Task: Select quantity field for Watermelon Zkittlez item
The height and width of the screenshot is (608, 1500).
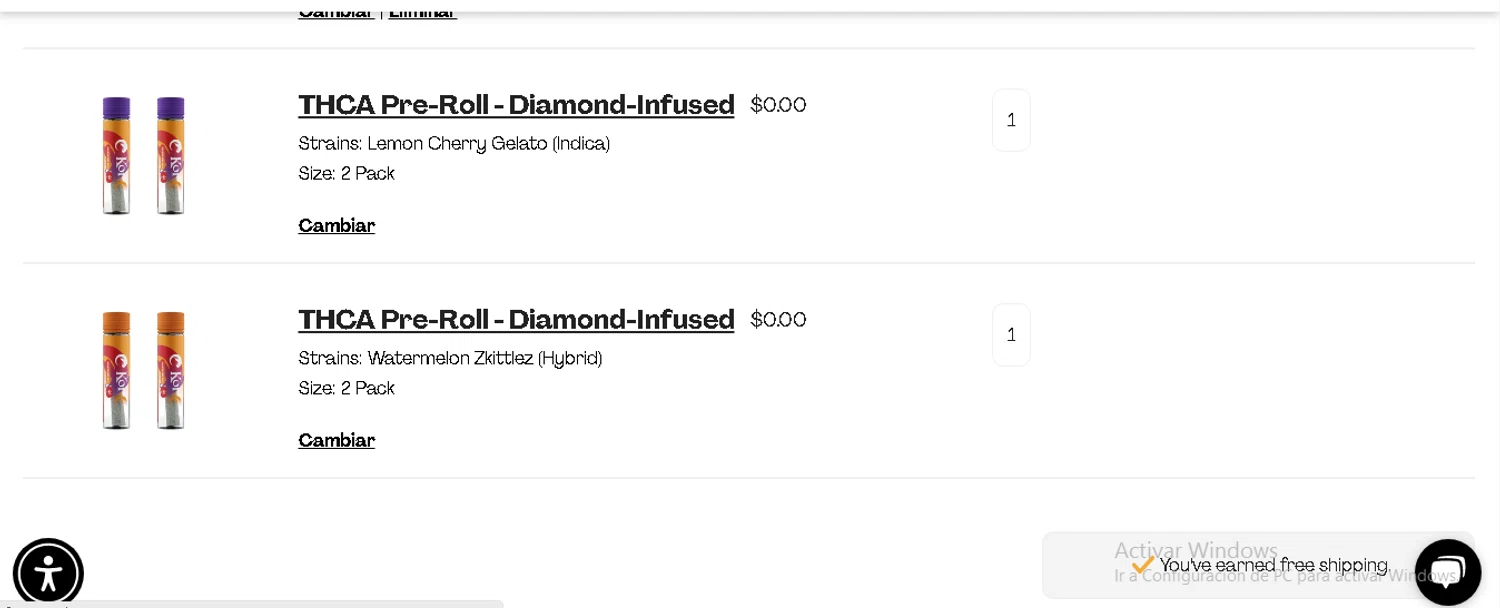Action: click(x=1011, y=335)
